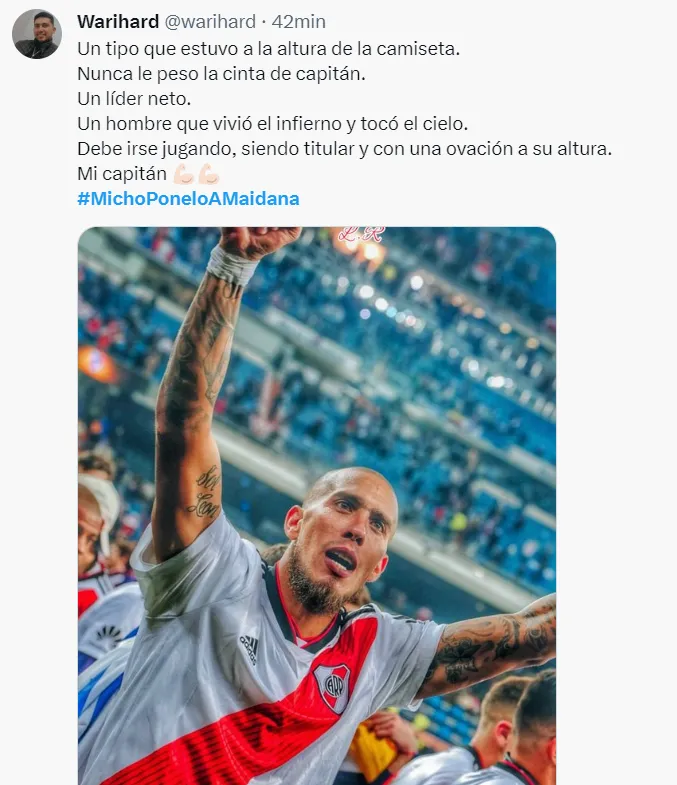Open the #MichoPoneloAMaidana hashtag
Image resolution: width=677 pixels, height=785 pixels.
188,198
